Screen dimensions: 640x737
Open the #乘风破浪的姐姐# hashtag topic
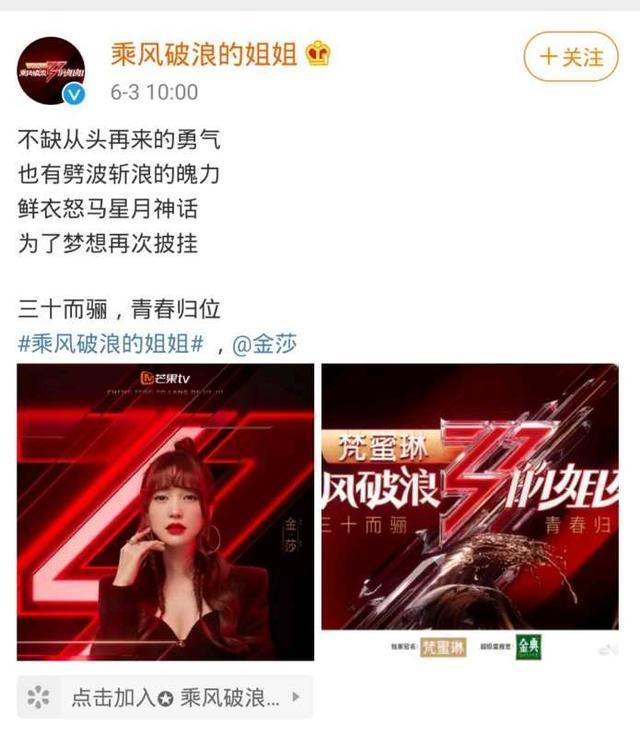point(112,344)
